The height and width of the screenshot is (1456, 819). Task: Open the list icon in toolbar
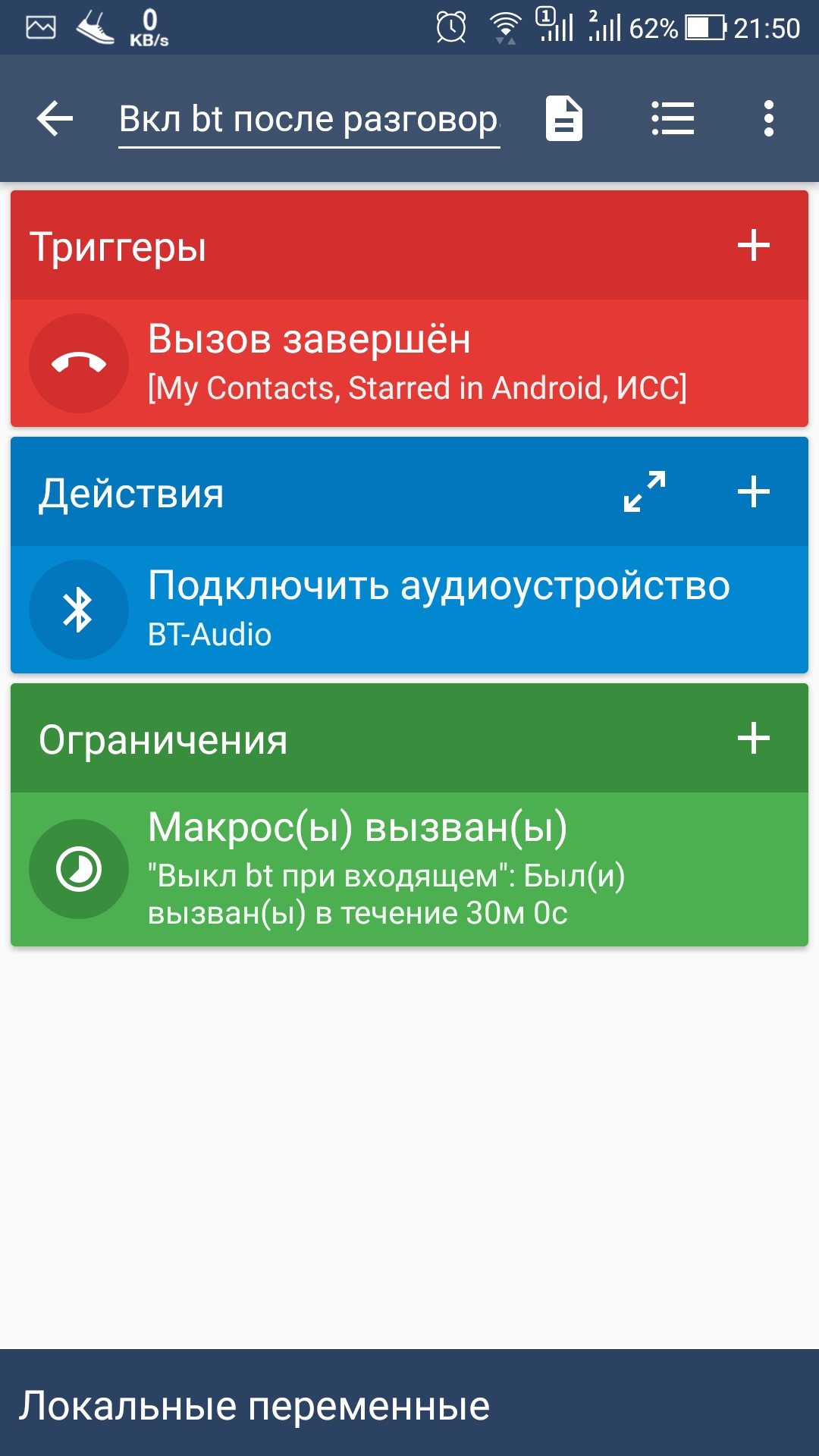pyautogui.click(x=673, y=119)
